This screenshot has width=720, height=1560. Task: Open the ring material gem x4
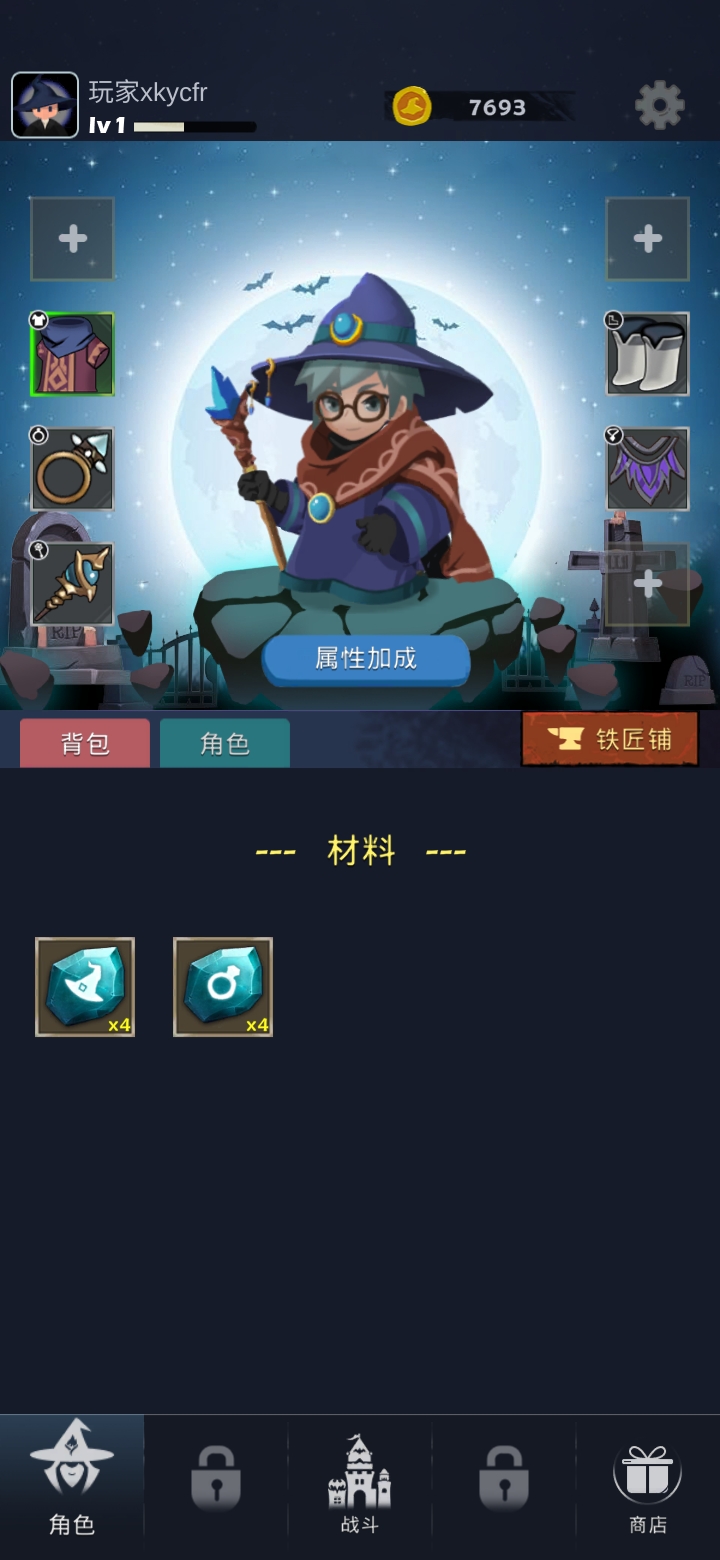[x=223, y=987]
